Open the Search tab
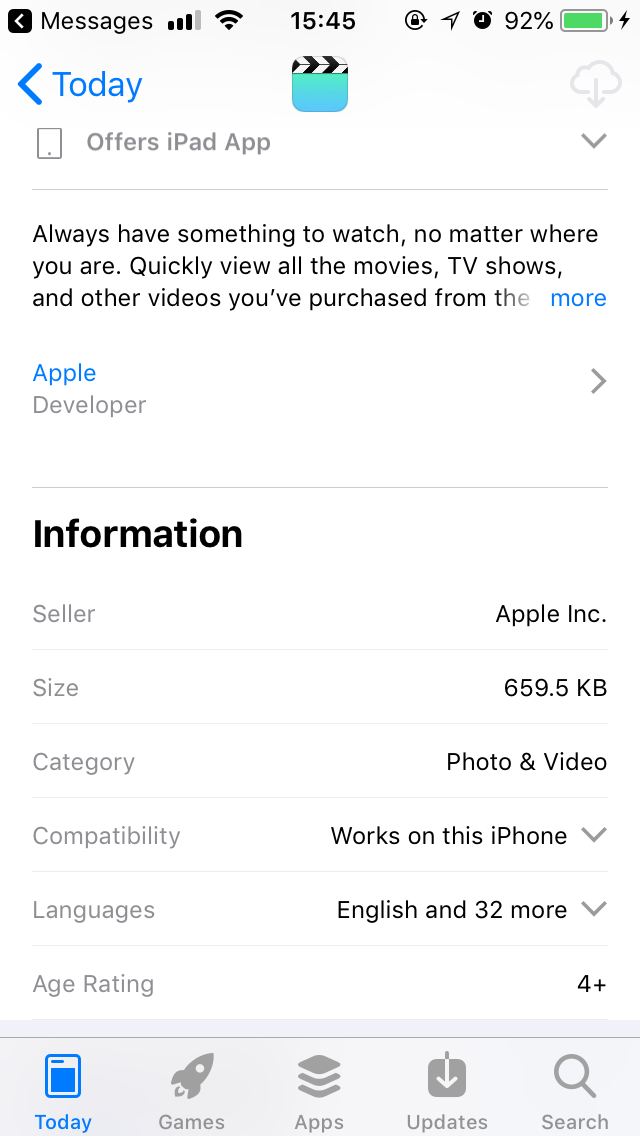The height and width of the screenshot is (1136, 640). 575,1093
